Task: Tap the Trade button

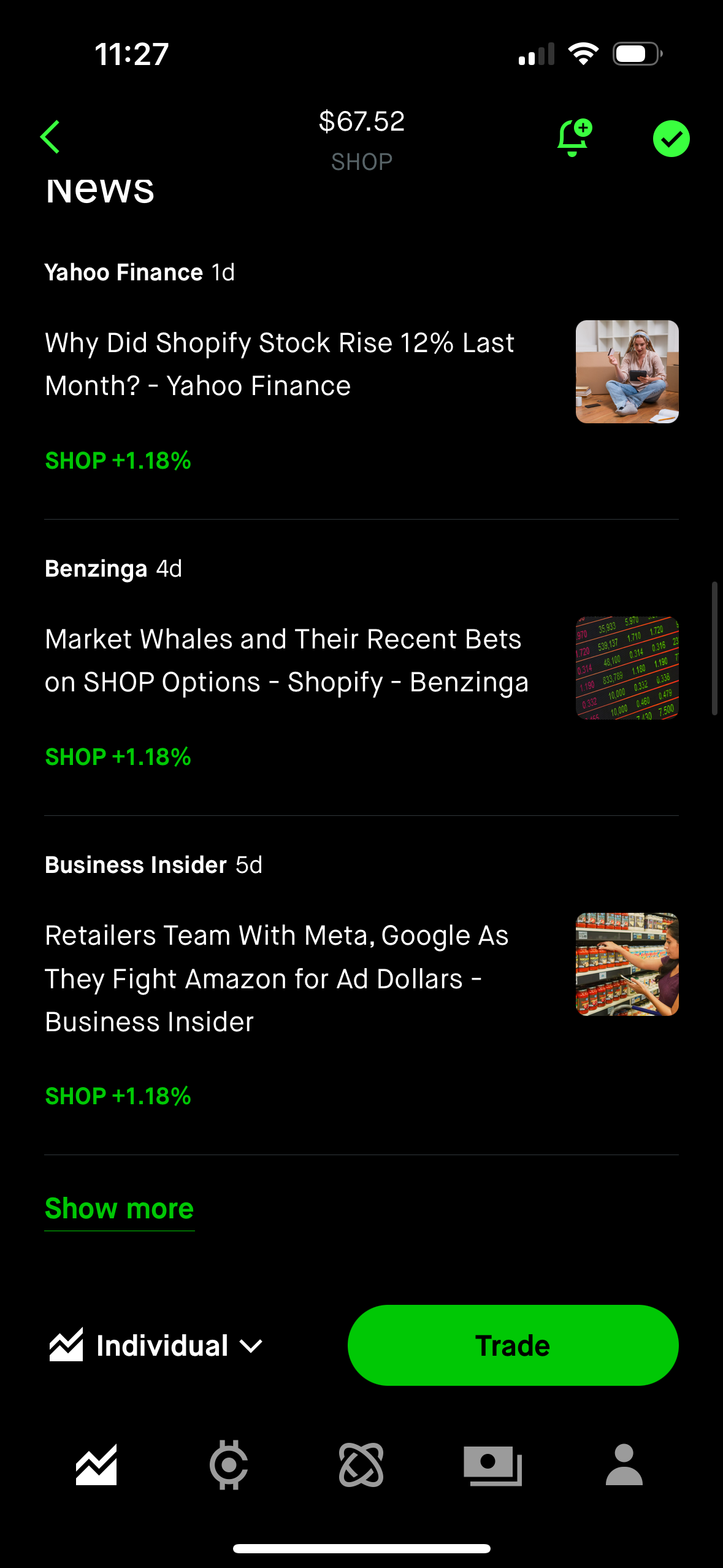Action: click(513, 1344)
